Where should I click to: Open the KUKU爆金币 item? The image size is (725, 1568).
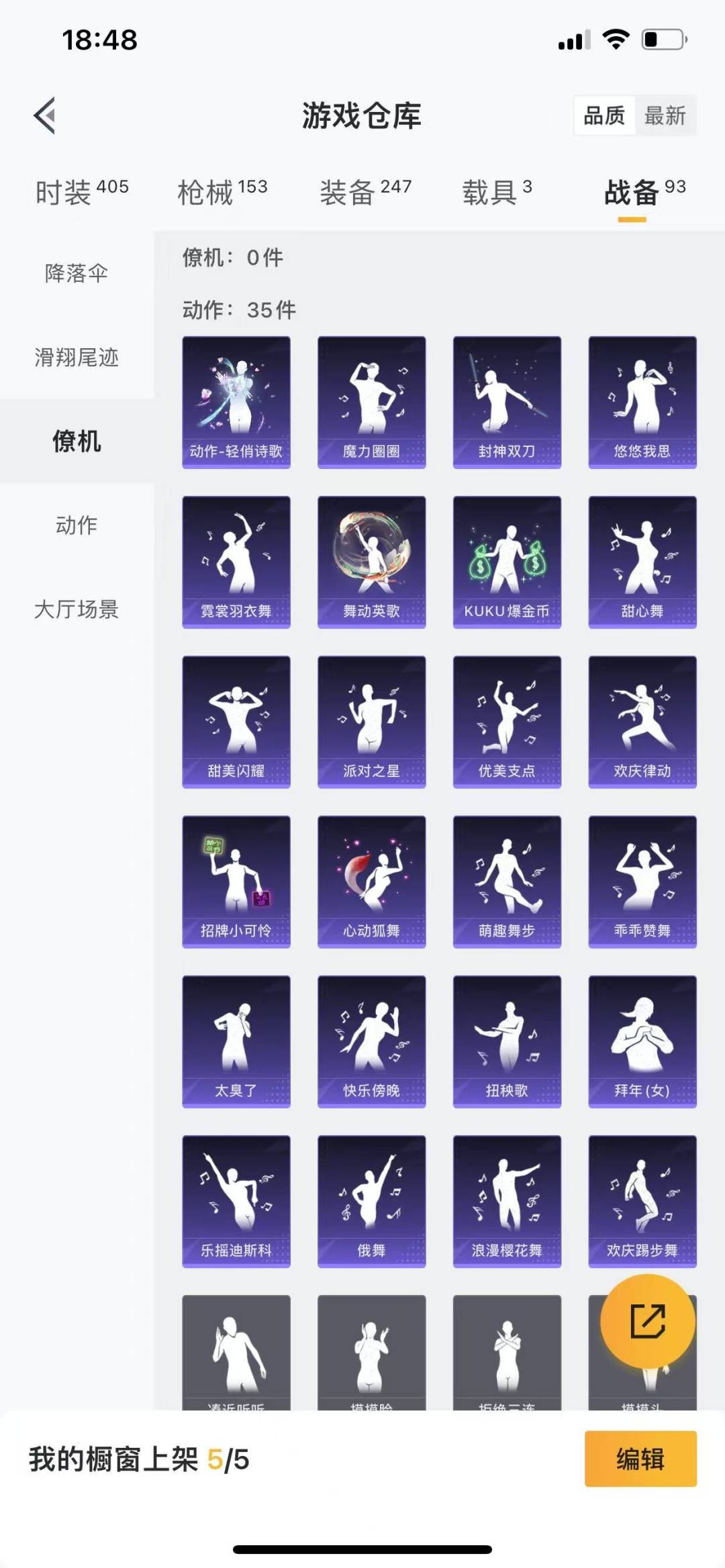(507, 562)
